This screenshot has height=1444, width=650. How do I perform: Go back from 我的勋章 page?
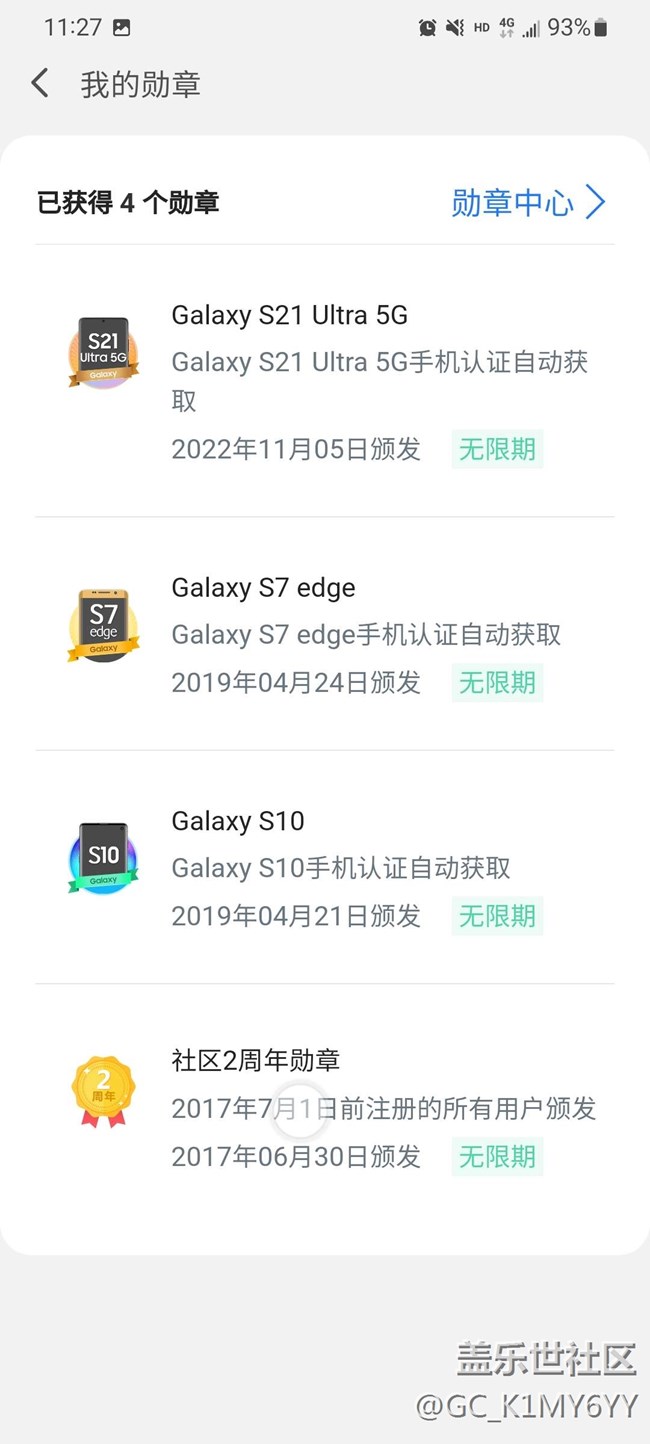40,84
